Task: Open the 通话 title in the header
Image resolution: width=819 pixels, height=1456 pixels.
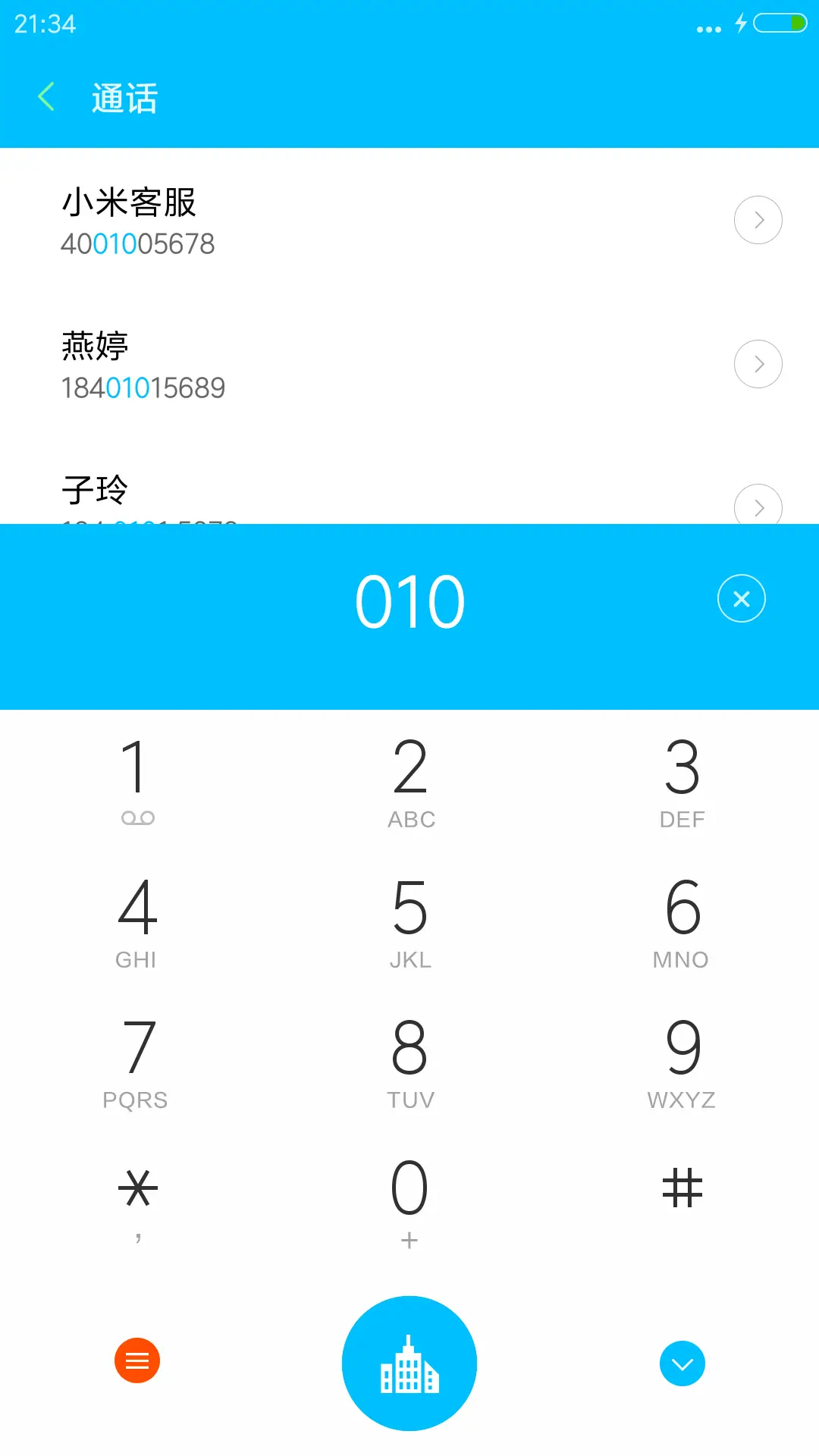Action: [x=124, y=97]
